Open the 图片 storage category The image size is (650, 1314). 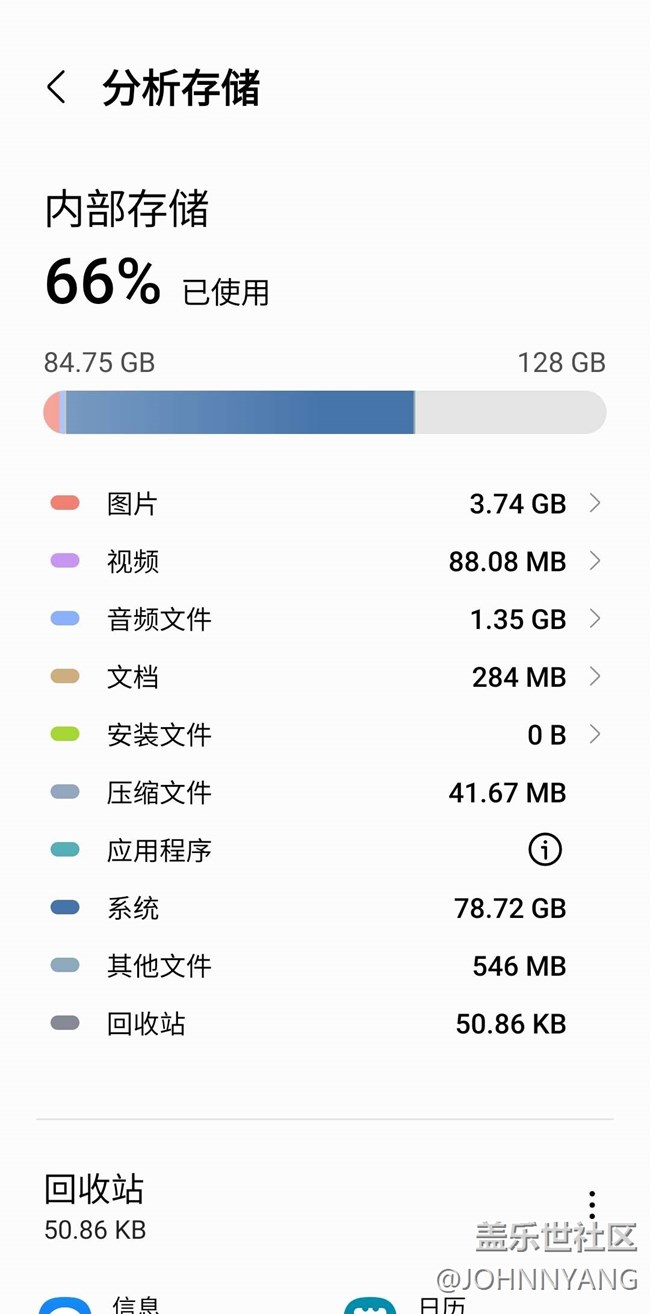pyautogui.click(x=325, y=503)
